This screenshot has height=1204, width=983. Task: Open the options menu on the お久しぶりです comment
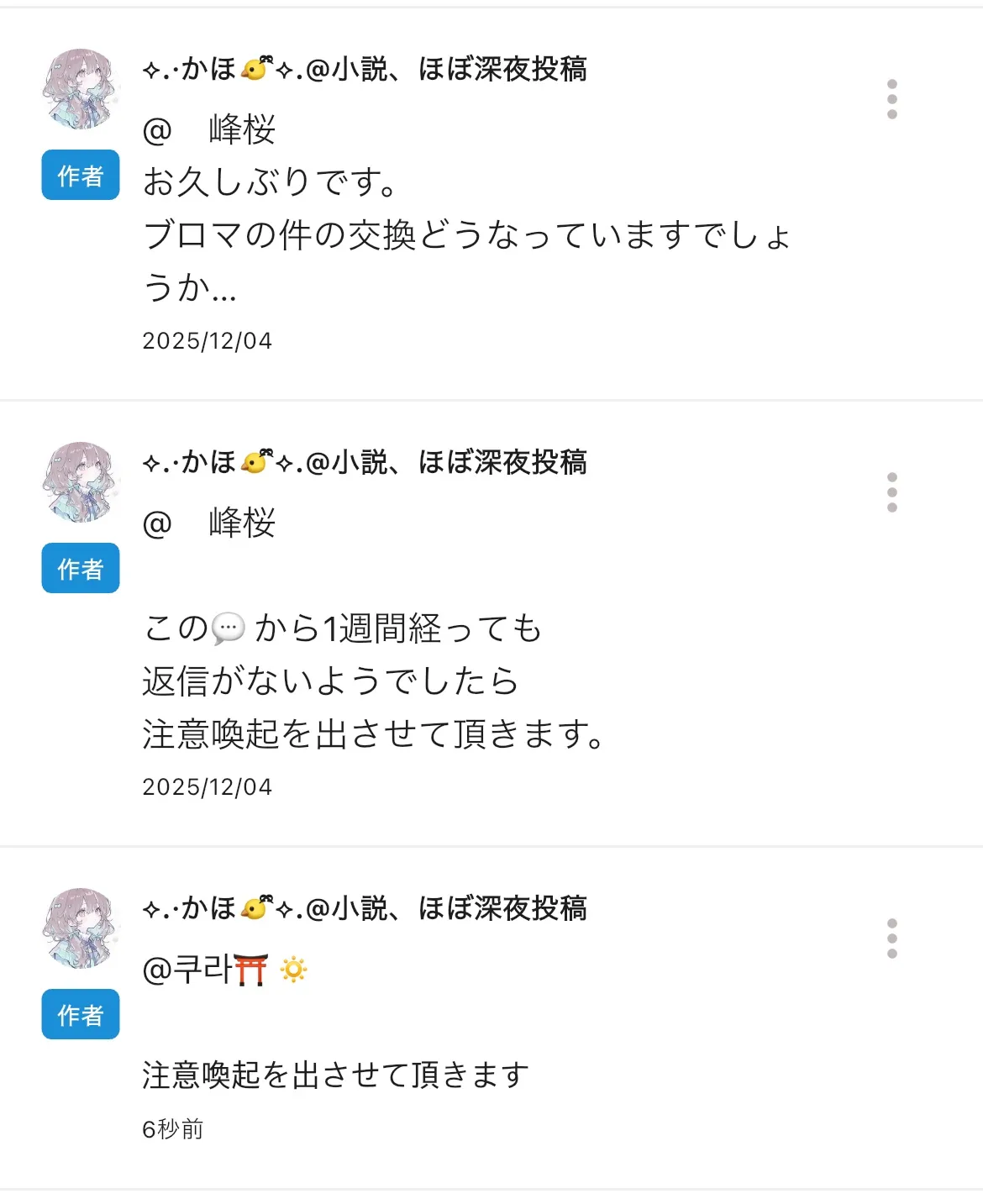click(x=891, y=100)
